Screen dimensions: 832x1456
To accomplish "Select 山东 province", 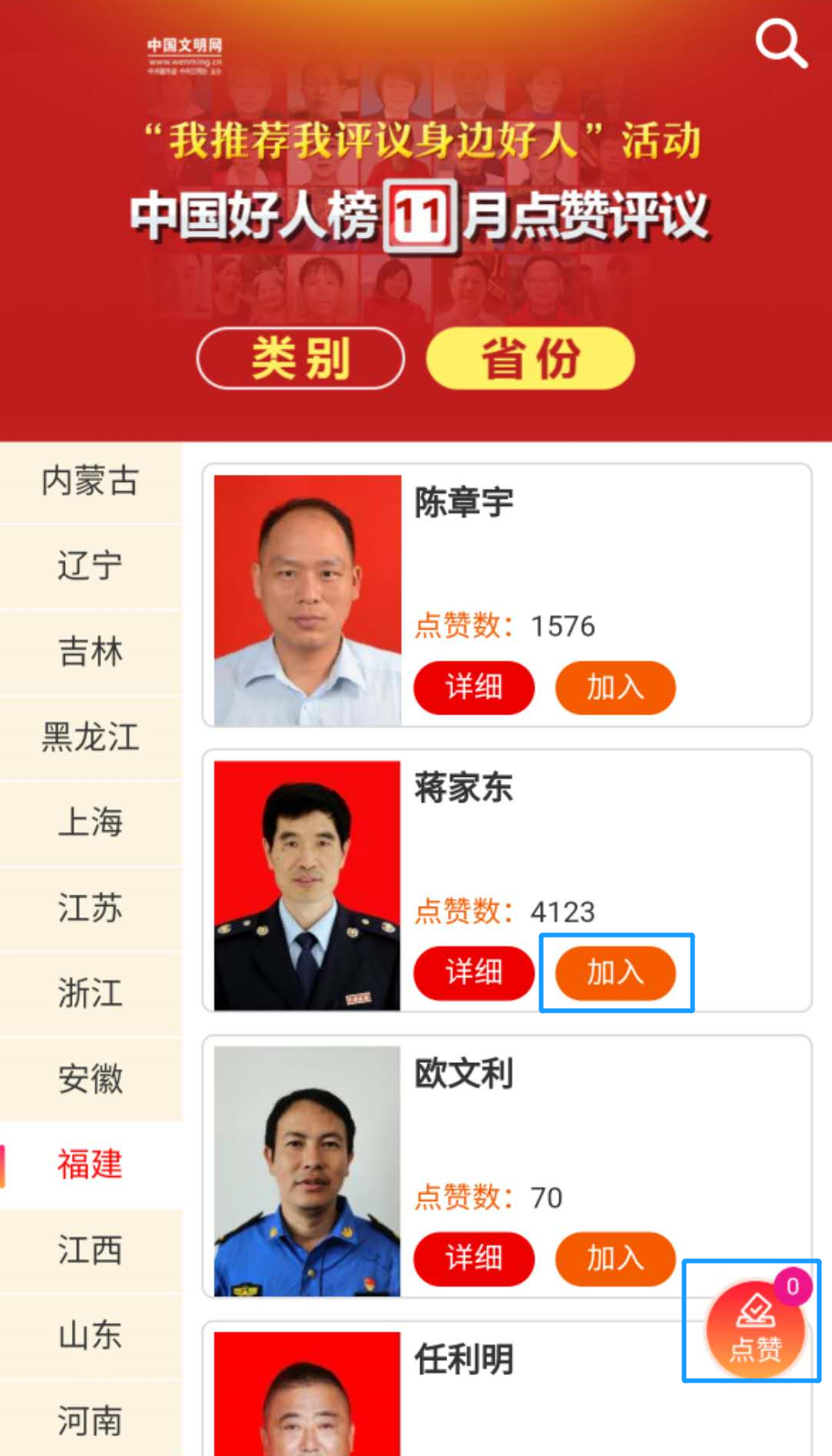I will [91, 1336].
